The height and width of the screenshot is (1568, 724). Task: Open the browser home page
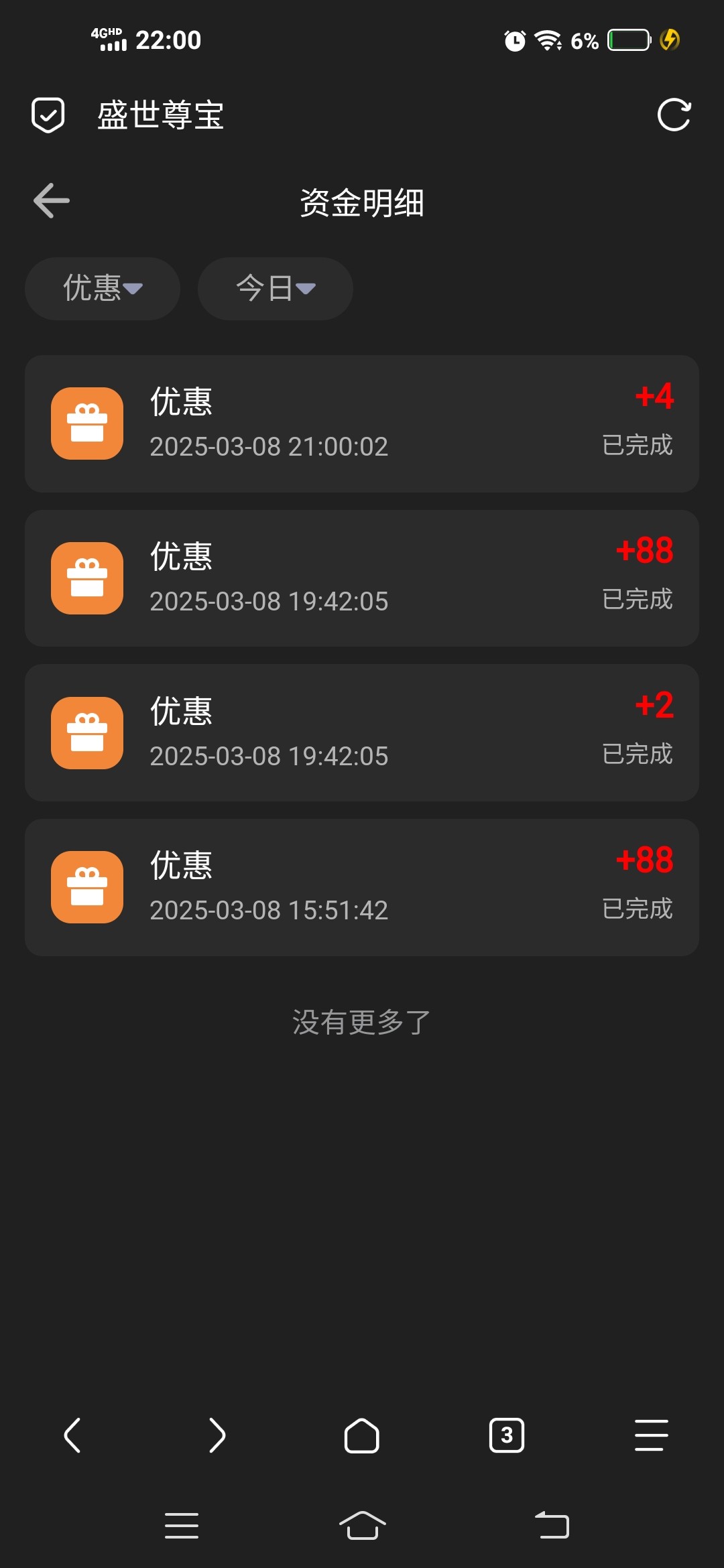362,1435
